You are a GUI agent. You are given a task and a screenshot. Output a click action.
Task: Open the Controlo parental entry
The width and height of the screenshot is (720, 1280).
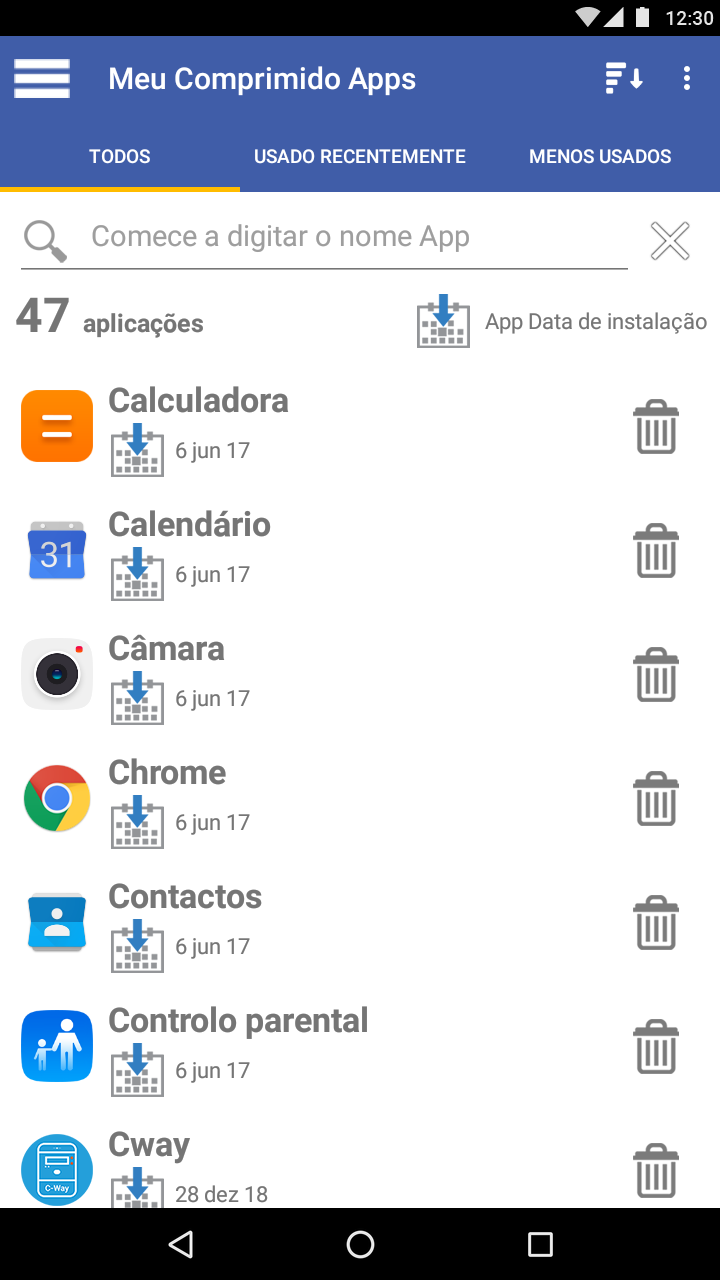(310, 1047)
